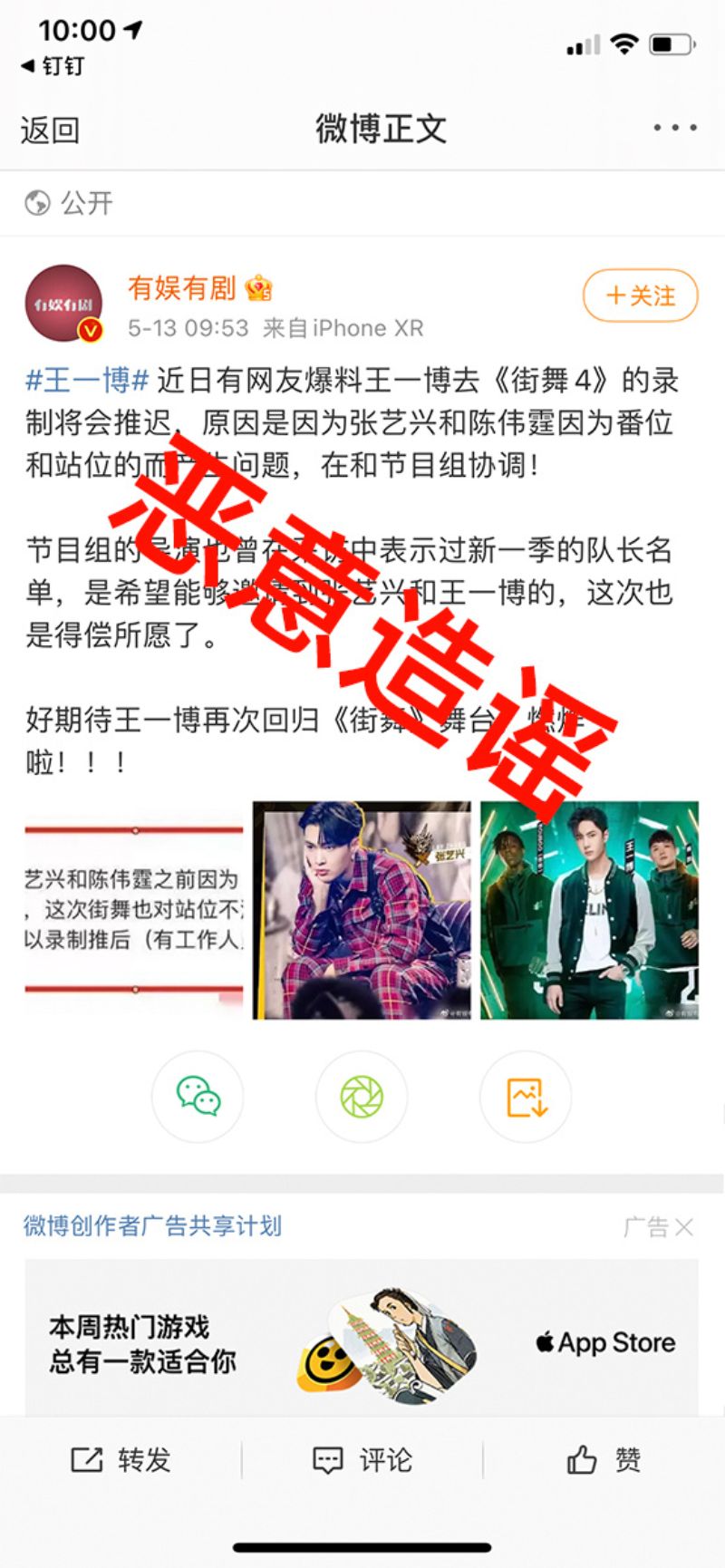Open the #王一博# hashtag topic
The height and width of the screenshot is (1568, 725).
pyautogui.click(x=87, y=380)
